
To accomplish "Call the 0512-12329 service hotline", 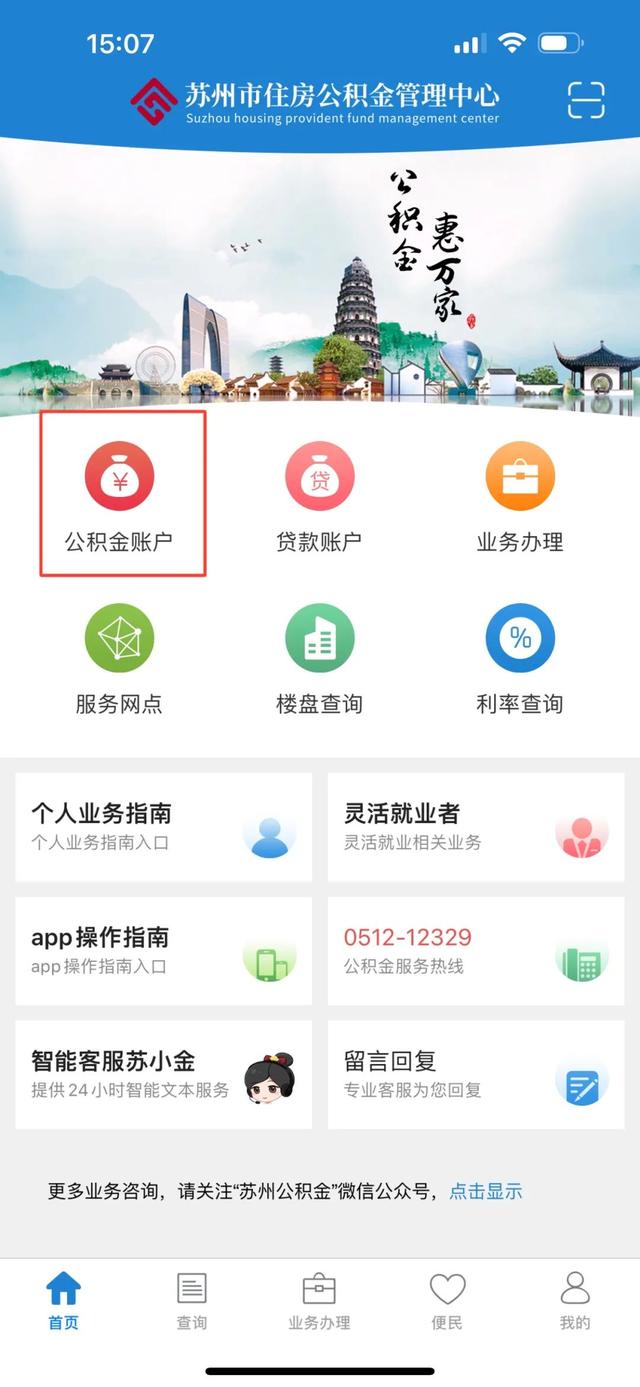I will tap(476, 951).
